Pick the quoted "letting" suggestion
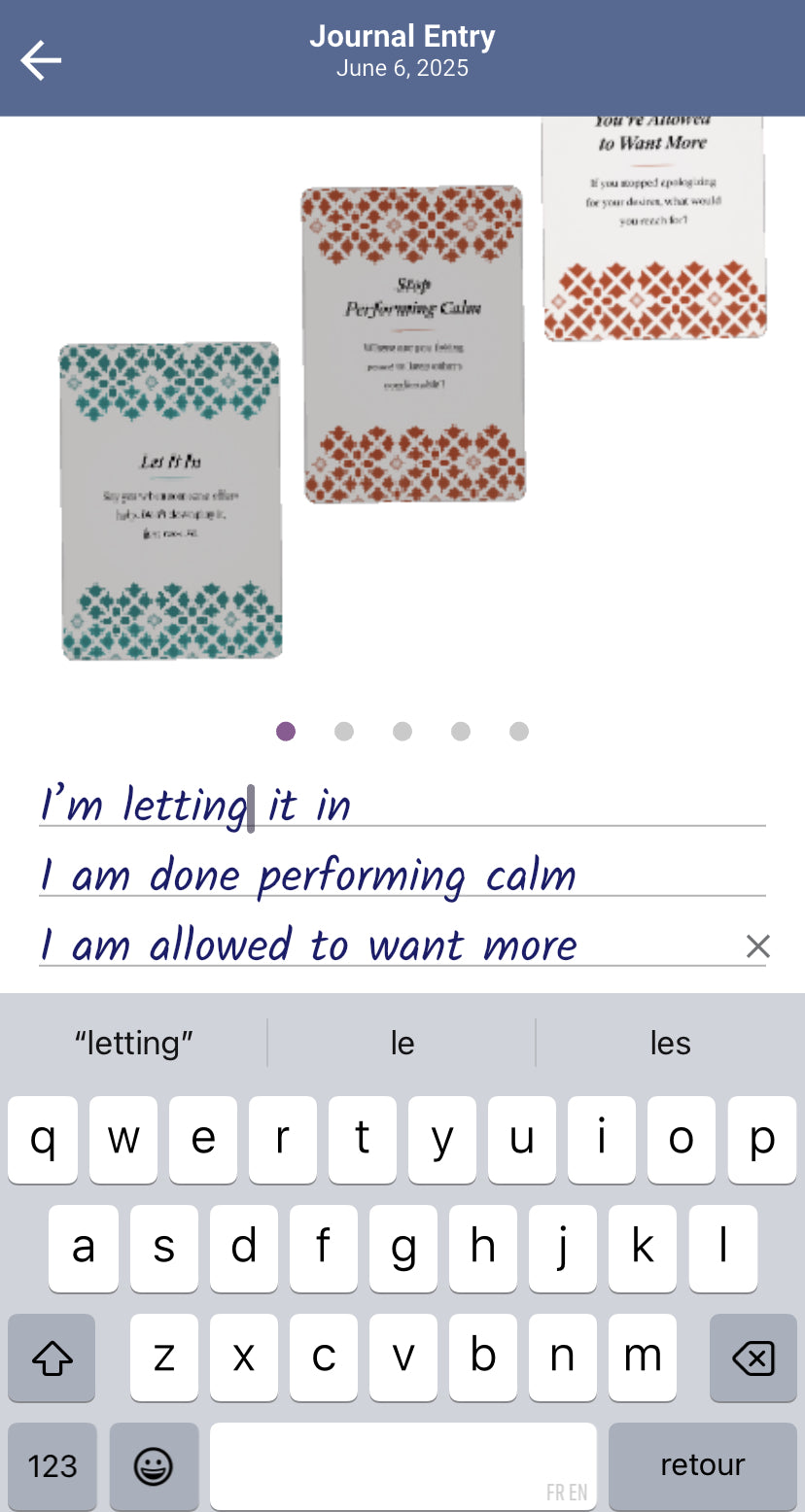The image size is (805, 1512). 134,1043
